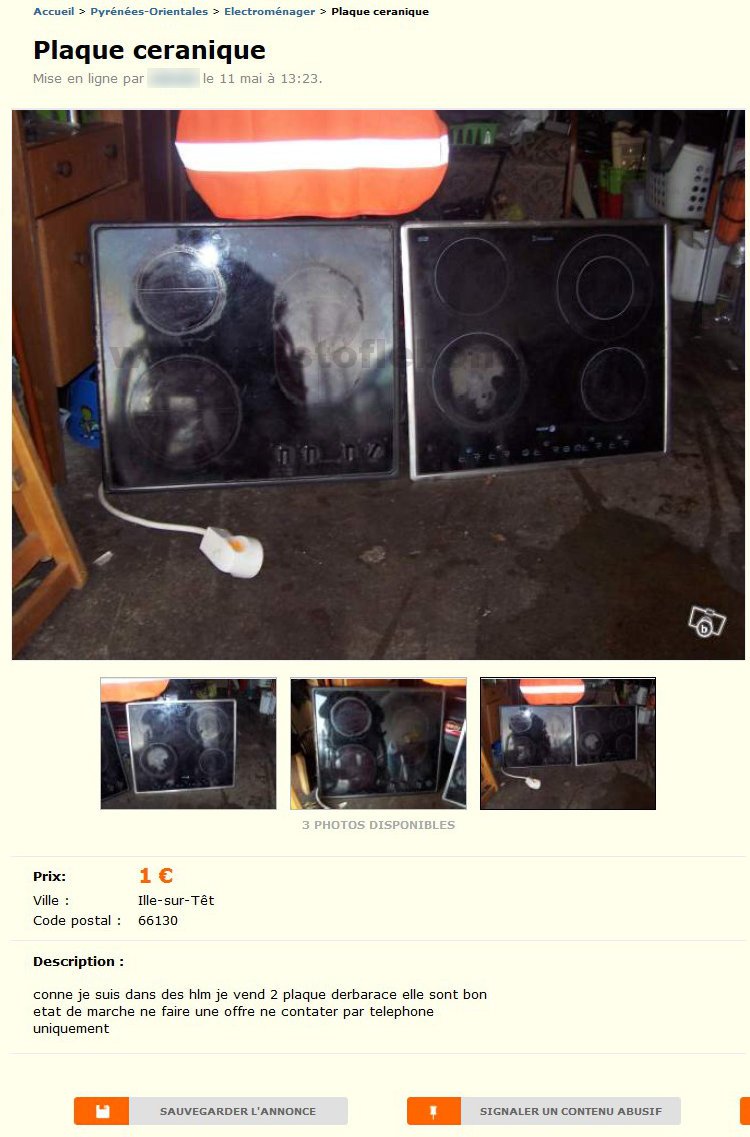Go to Pyrénées-Orientales breadcrumb
The height and width of the screenshot is (1137, 750).
pyautogui.click(x=149, y=12)
